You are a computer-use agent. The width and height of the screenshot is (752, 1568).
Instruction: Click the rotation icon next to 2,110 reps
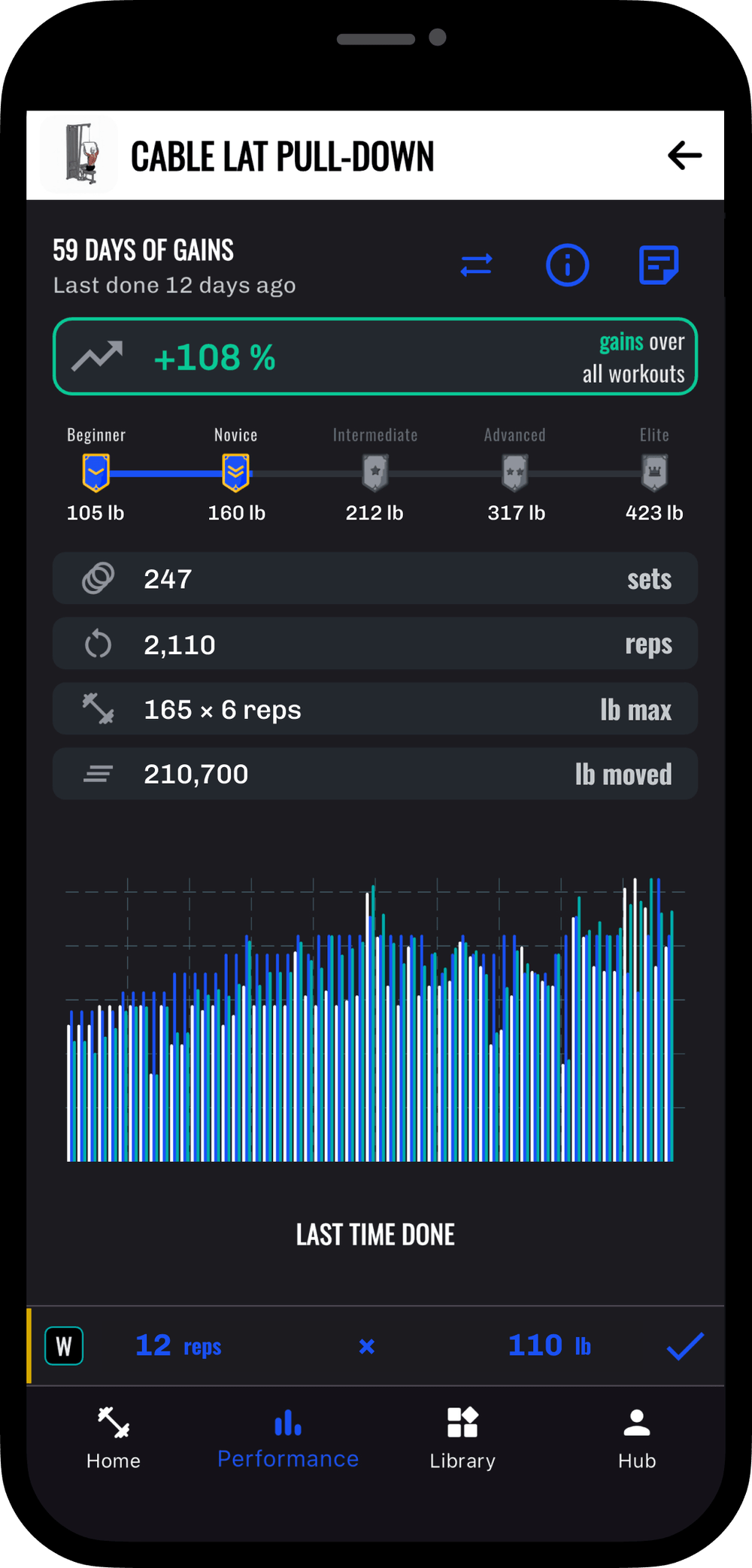point(98,643)
